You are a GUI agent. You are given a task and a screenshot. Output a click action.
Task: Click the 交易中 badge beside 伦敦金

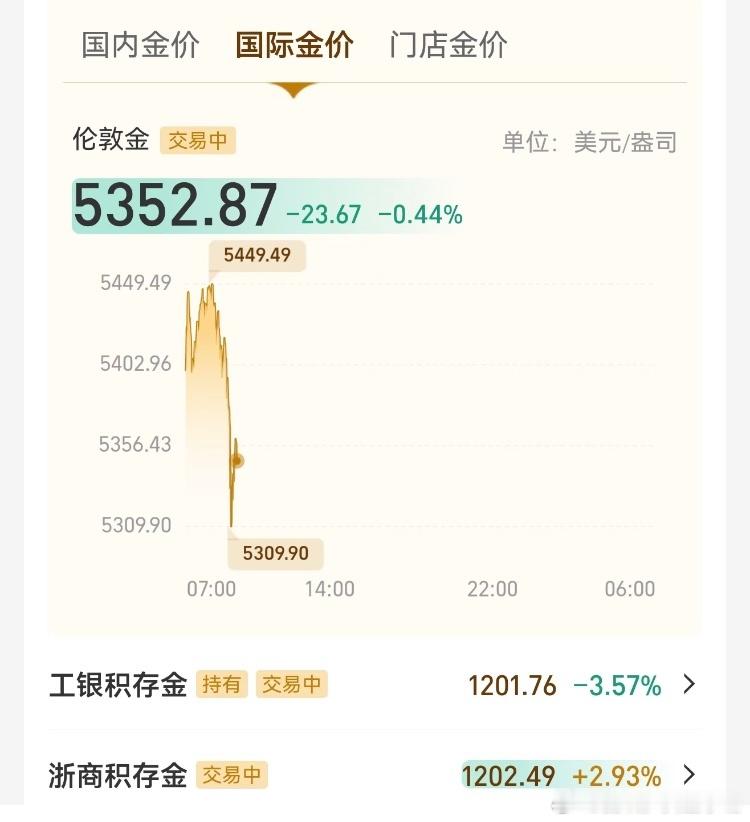(199, 141)
